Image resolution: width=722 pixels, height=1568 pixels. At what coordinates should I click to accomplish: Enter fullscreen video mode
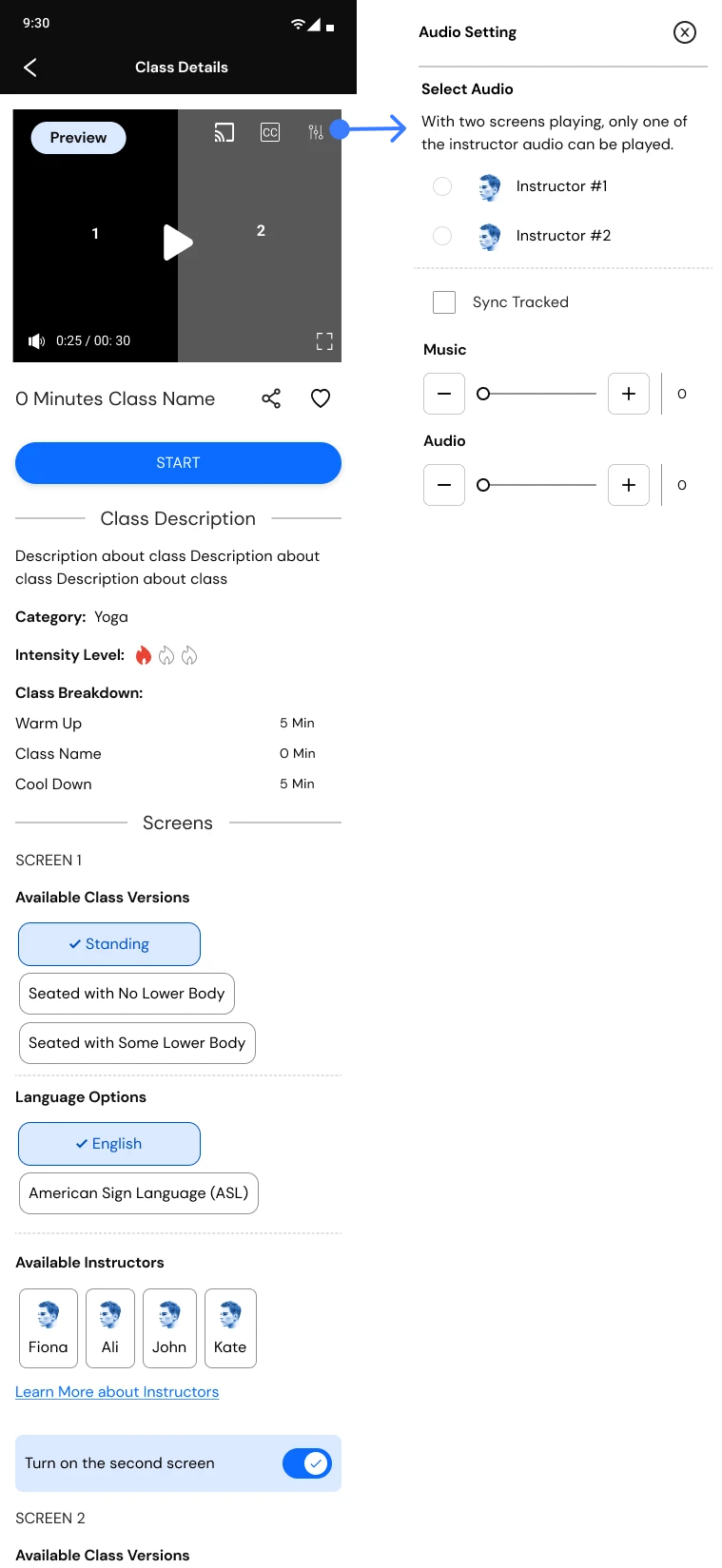(x=324, y=341)
